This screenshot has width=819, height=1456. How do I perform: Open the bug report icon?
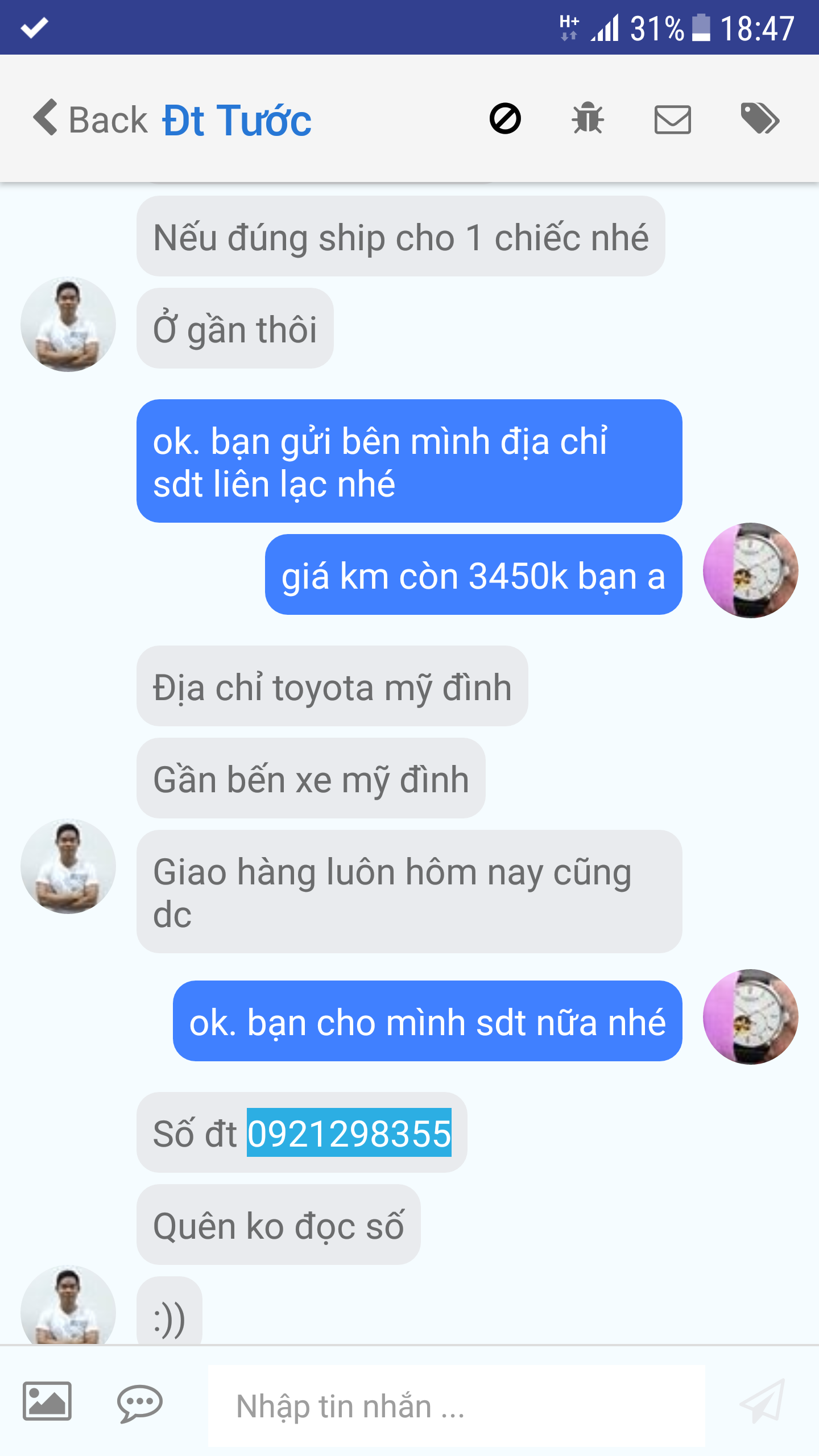coord(588,119)
